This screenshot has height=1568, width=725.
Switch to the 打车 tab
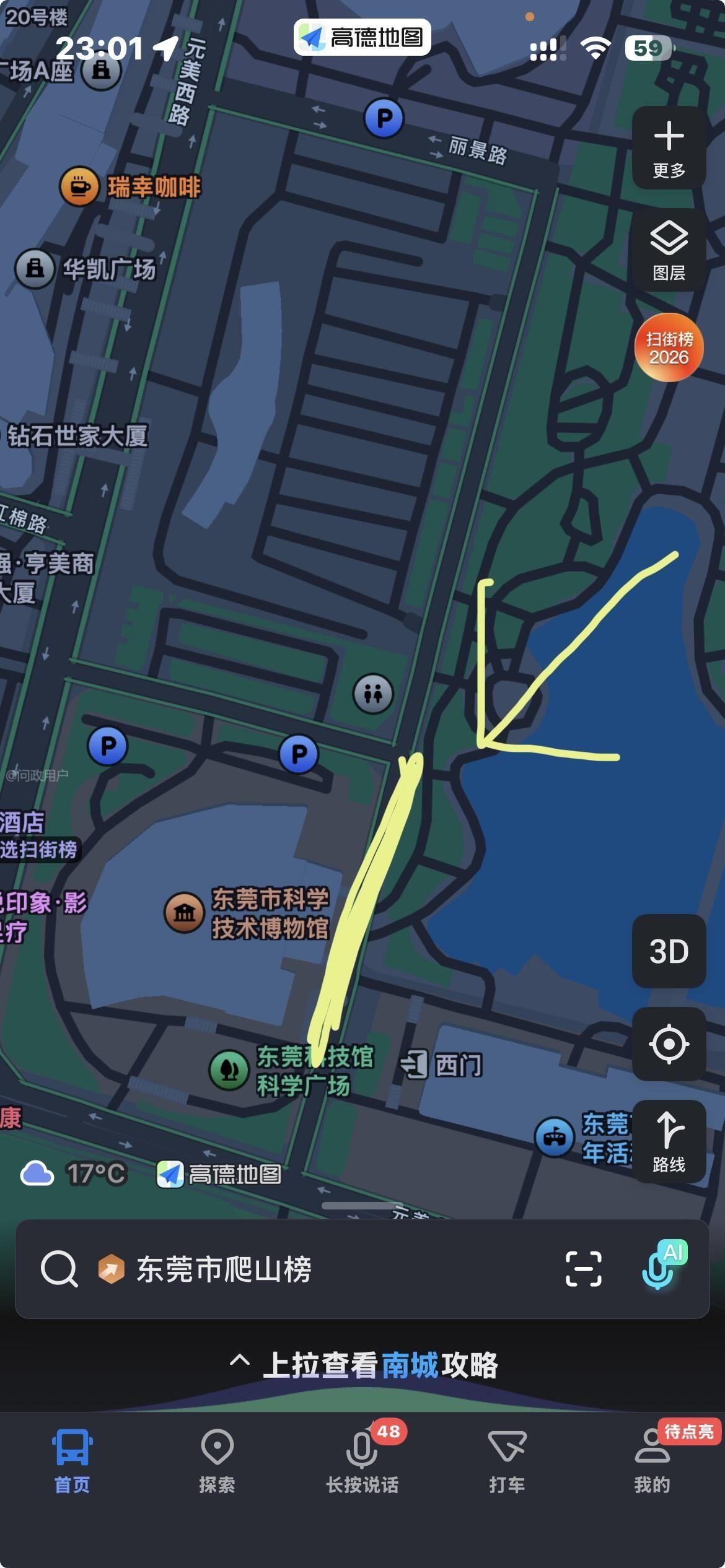tap(507, 1460)
